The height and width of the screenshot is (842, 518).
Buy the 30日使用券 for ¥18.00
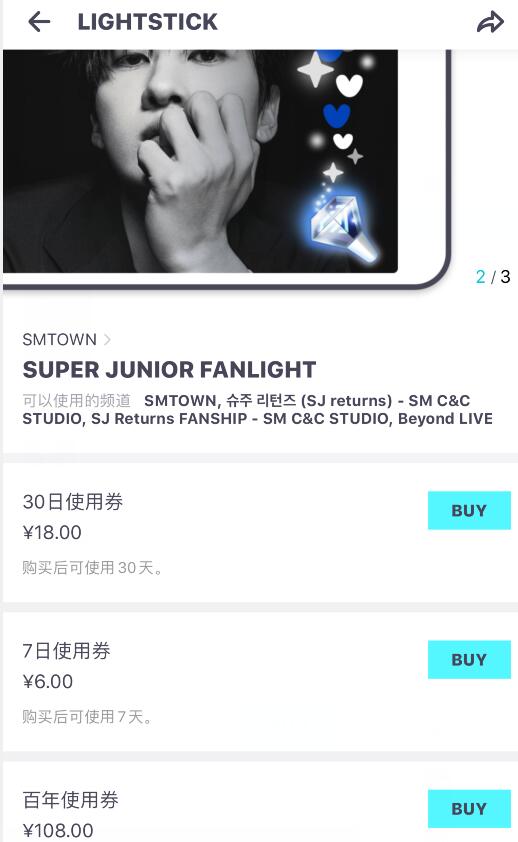(469, 510)
